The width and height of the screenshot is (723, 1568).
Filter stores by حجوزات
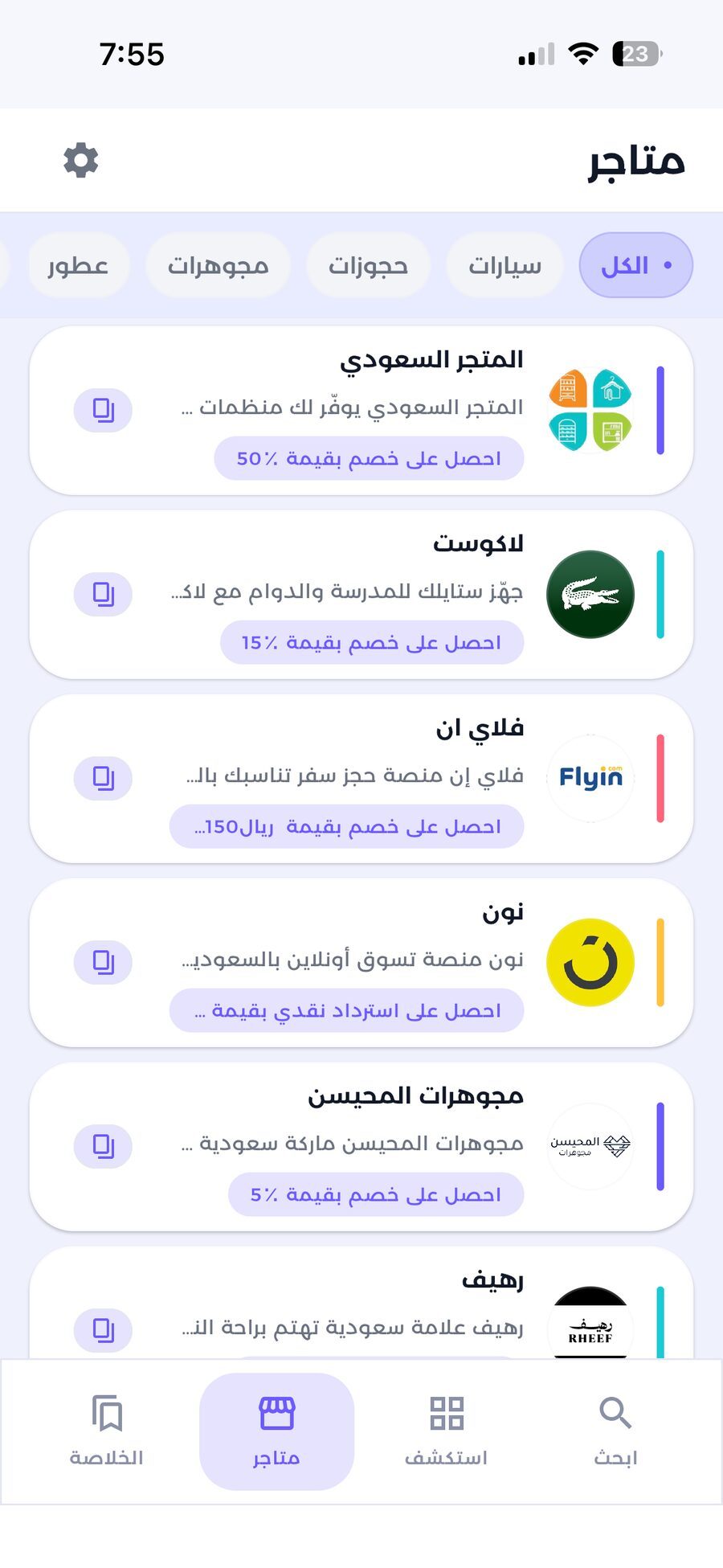[368, 265]
